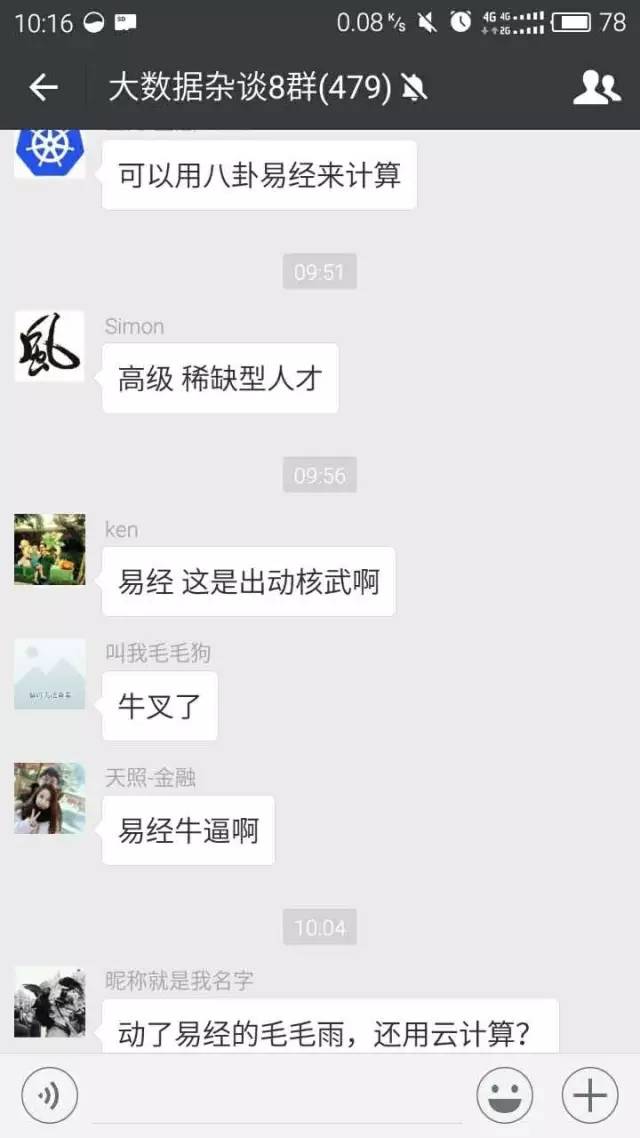Open 叫我毛毛狗's avatar
640x1138 pixels.
click(x=49, y=674)
